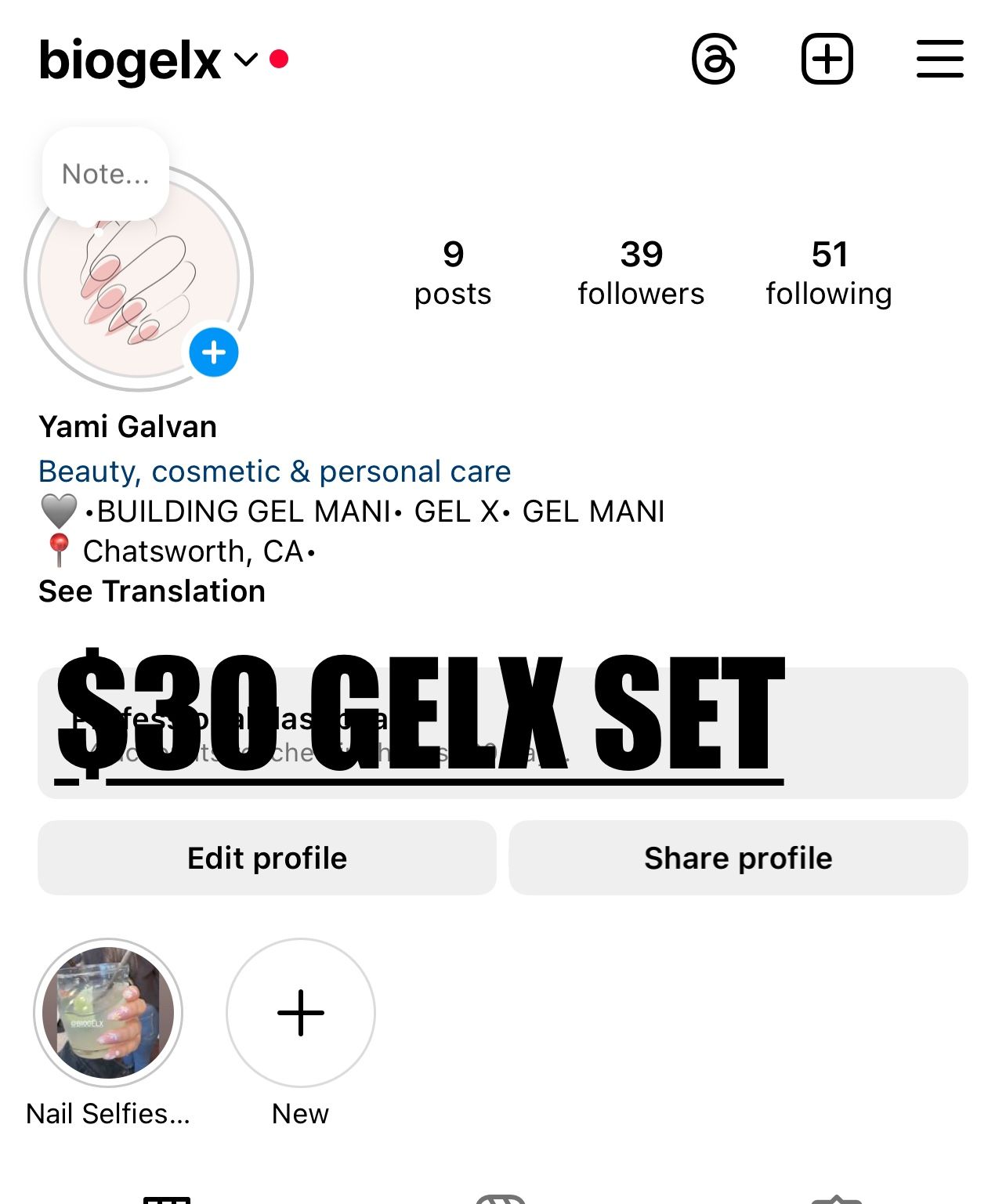Tap the Edit profile button
The height and width of the screenshot is (1204, 1006).
coord(267,858)
